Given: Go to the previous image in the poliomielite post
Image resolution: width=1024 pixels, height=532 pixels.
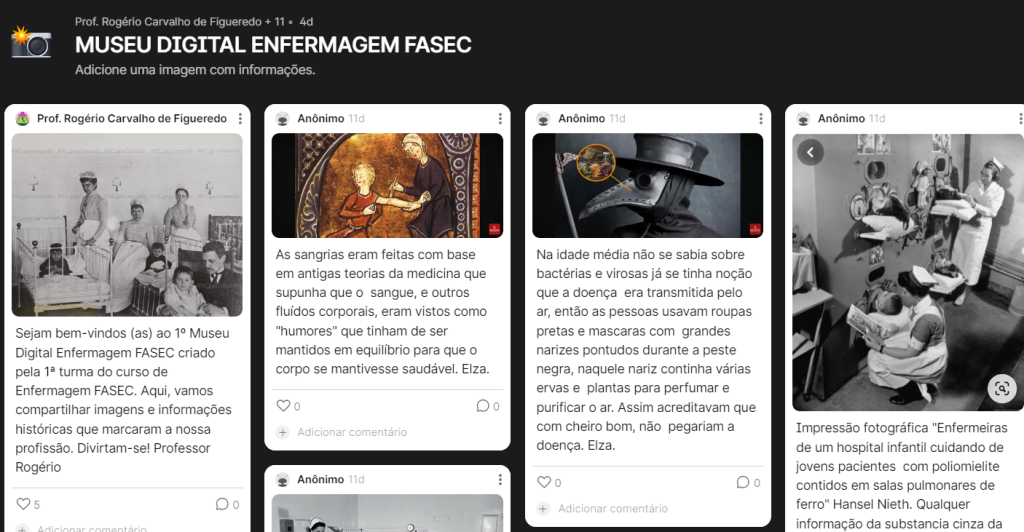Looking at the screenshot, I should coord(811,152).
